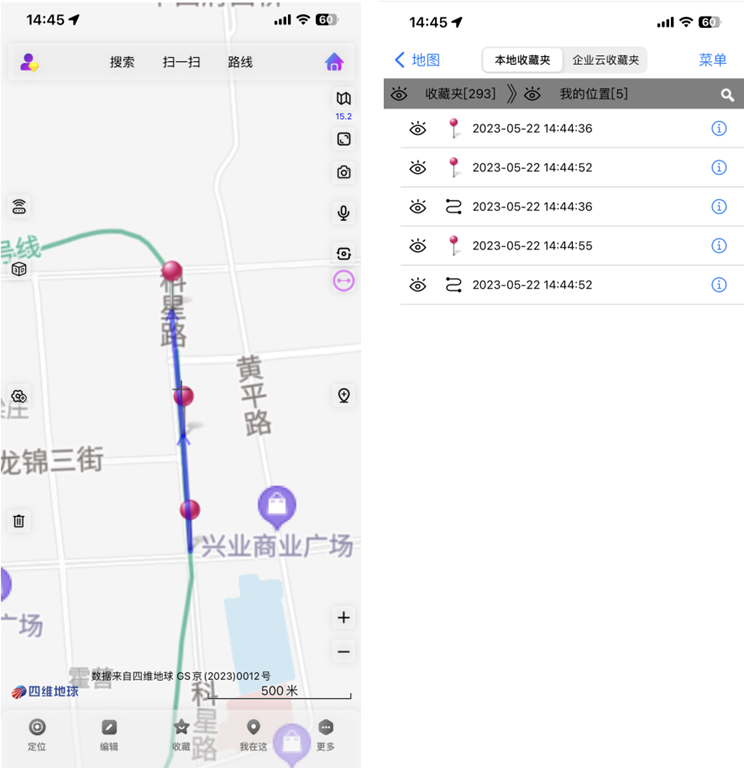Open pin entry 2023-05-22 14:44:55
This screenshot has height=768, width=744.
click(x=546, y=246)
